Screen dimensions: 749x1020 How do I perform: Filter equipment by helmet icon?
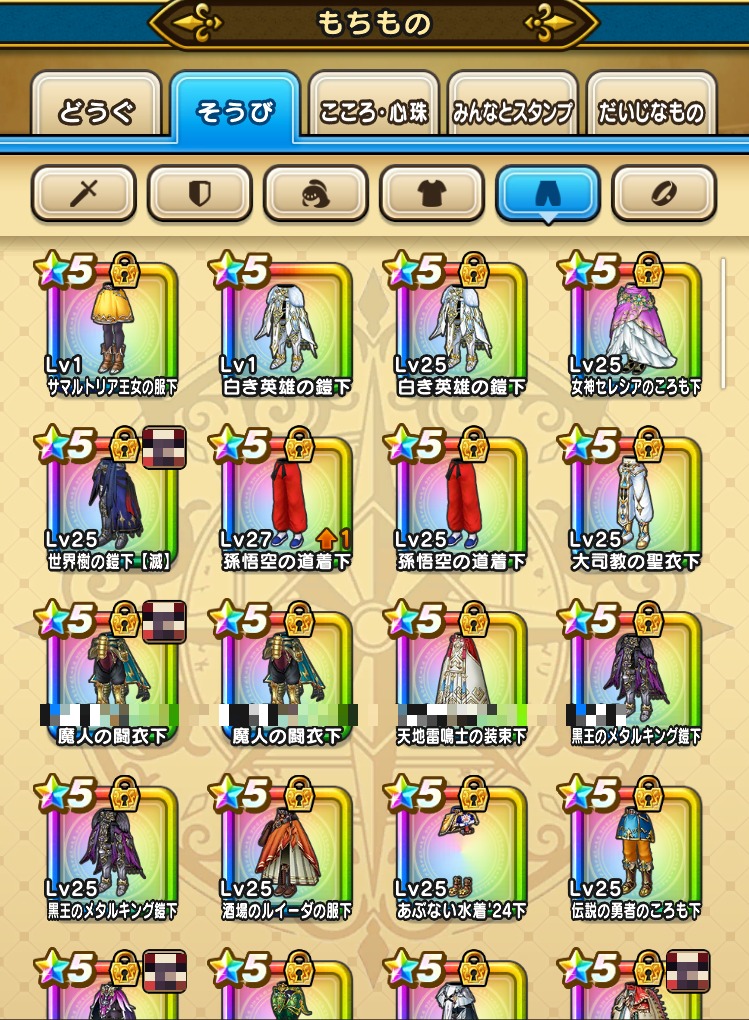(315, 193)
